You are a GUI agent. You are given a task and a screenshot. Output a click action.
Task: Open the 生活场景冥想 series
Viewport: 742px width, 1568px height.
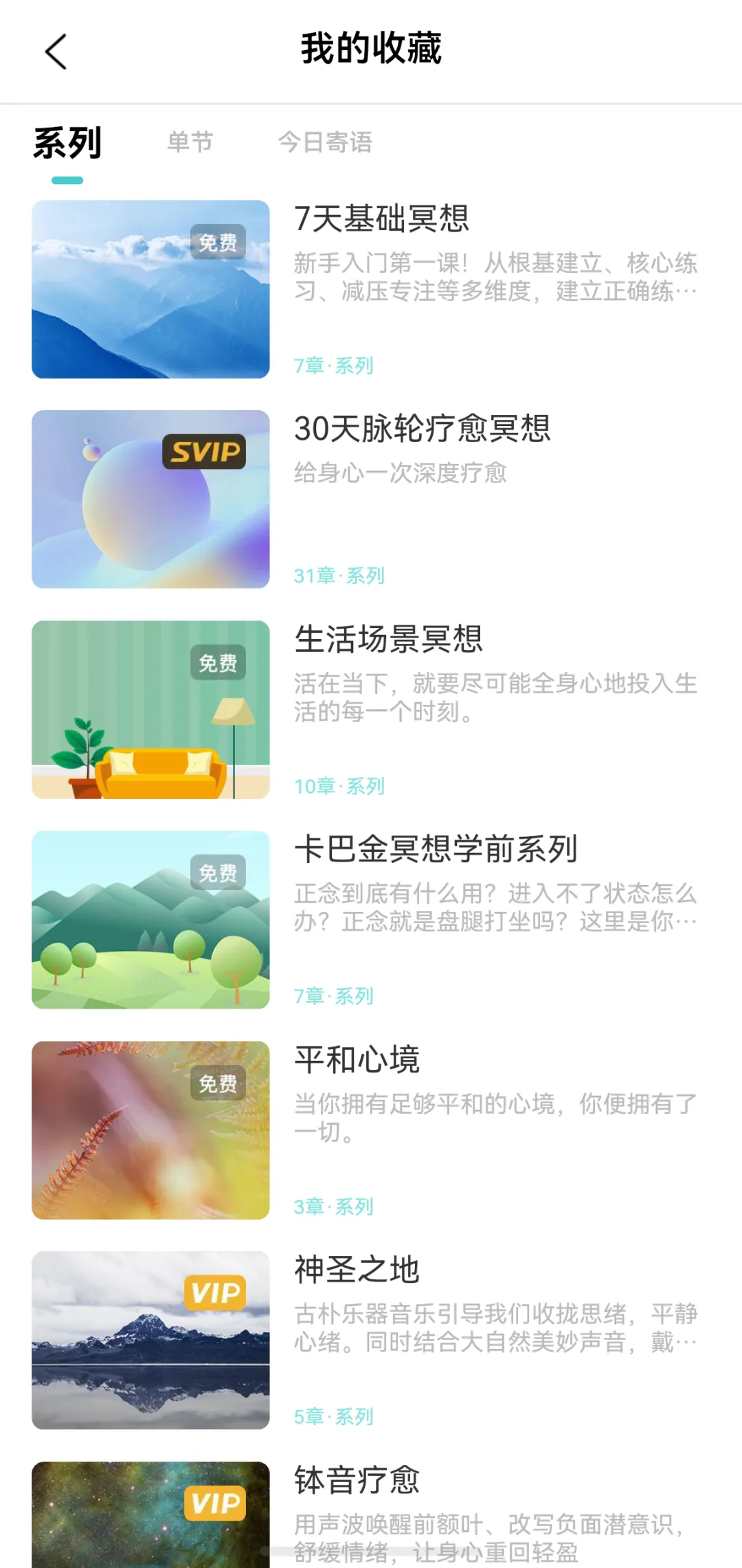(371, 710)
